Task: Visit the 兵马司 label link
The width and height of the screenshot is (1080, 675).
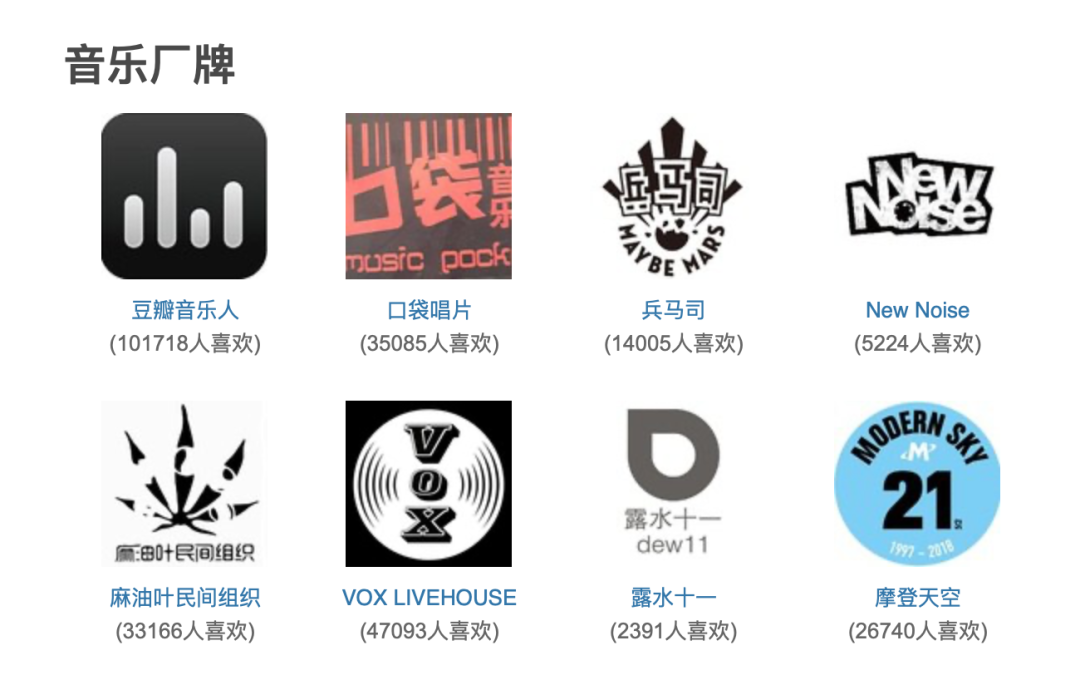Action: pos(673,310)
